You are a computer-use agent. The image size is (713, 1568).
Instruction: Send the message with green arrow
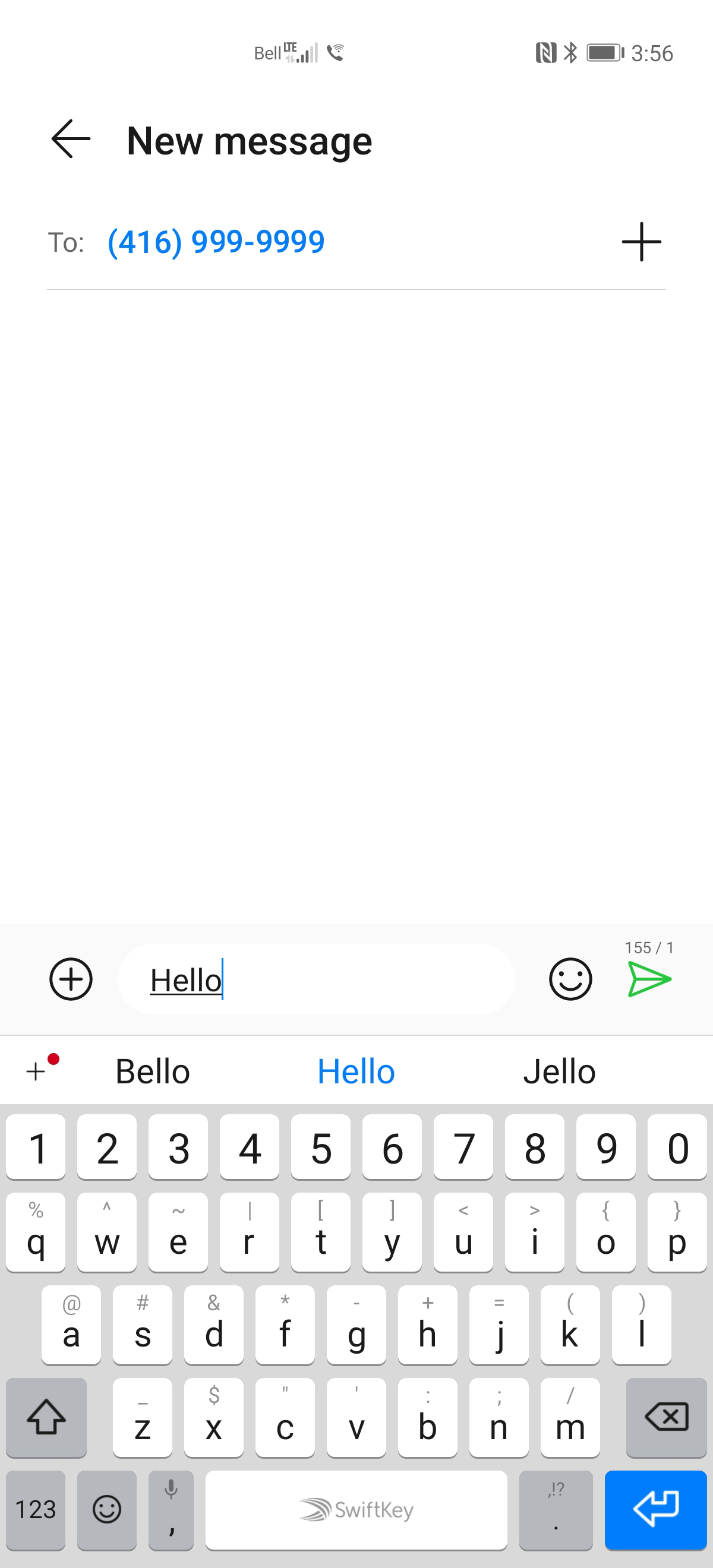tap(649, 979)
